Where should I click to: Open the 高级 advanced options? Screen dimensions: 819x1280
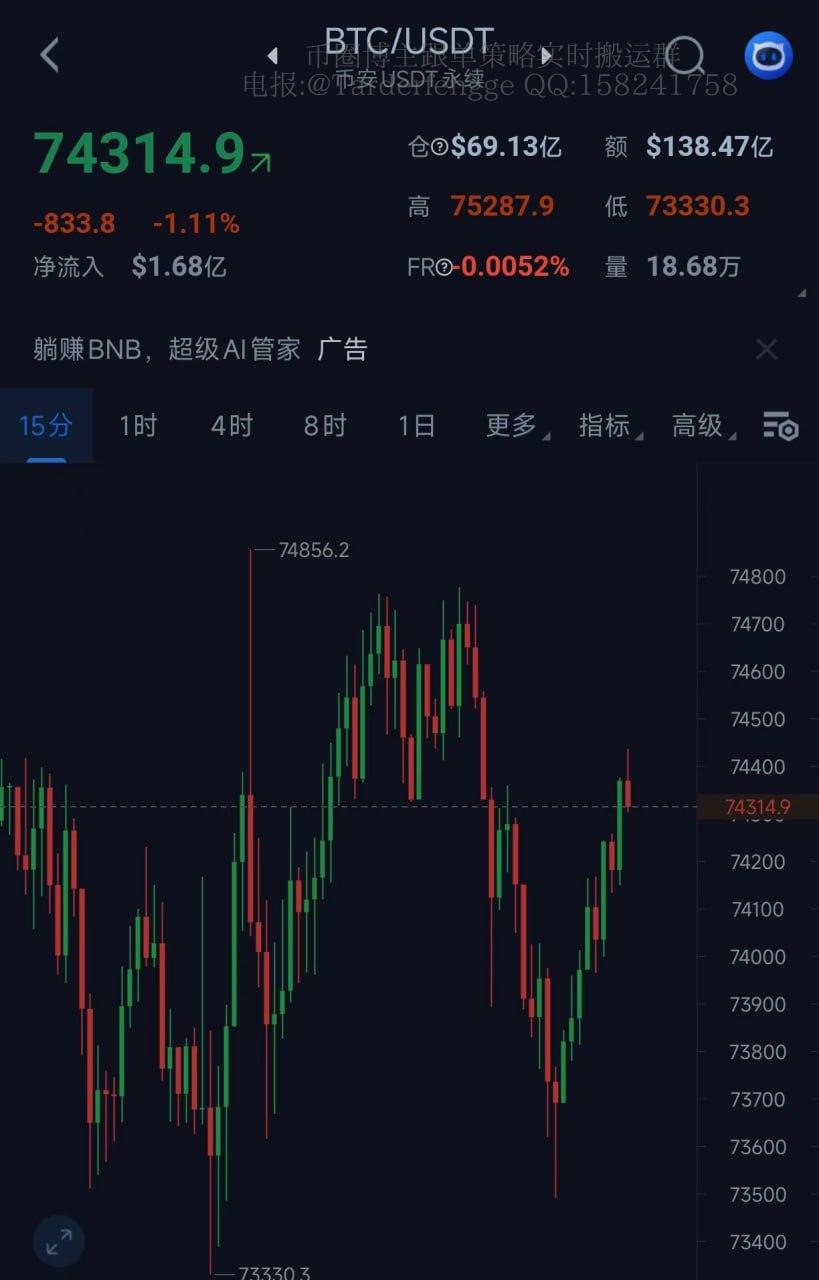(x=698, y=426)
